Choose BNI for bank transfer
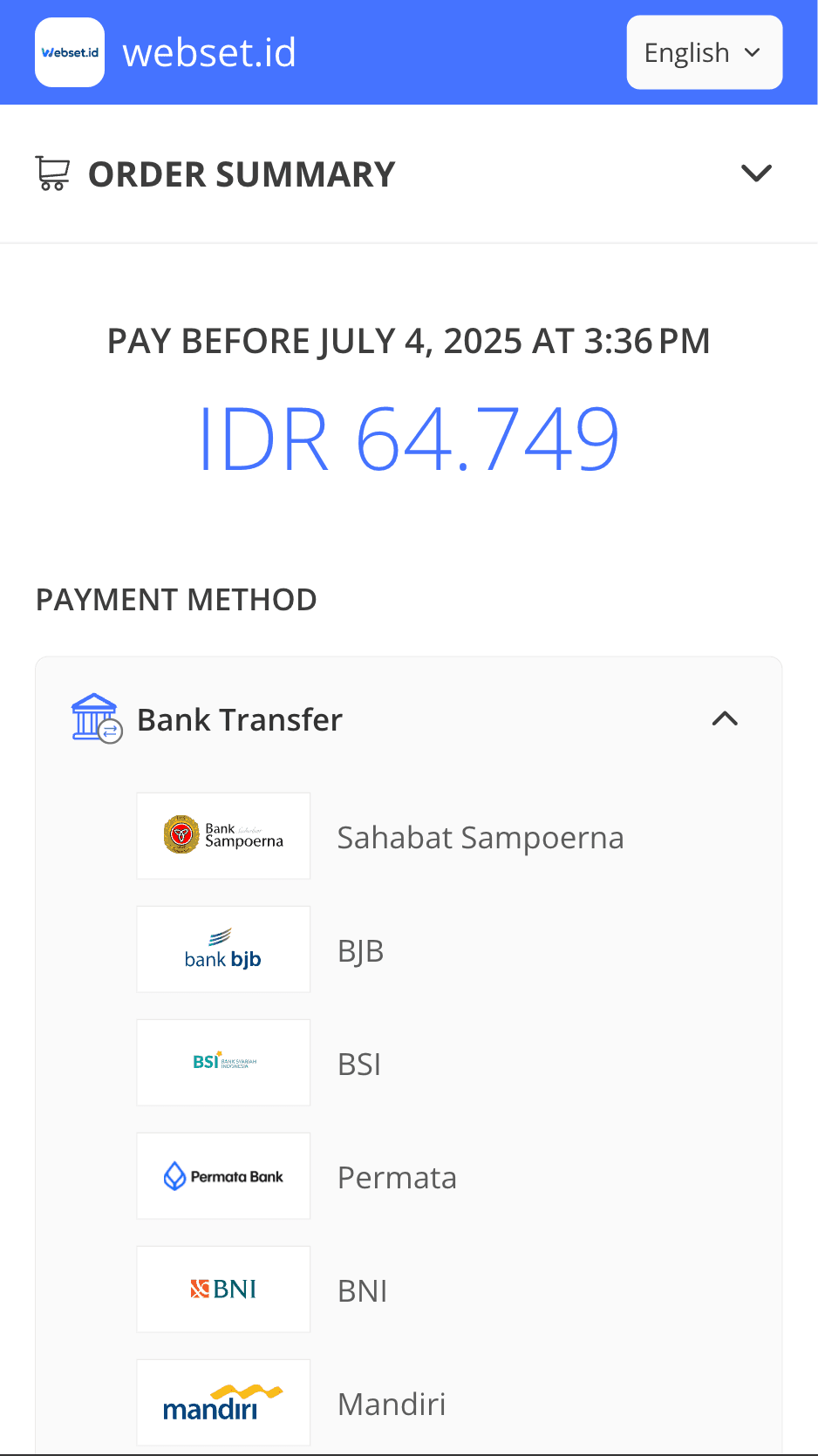The image size is (818, 1456). [362, 1290]
